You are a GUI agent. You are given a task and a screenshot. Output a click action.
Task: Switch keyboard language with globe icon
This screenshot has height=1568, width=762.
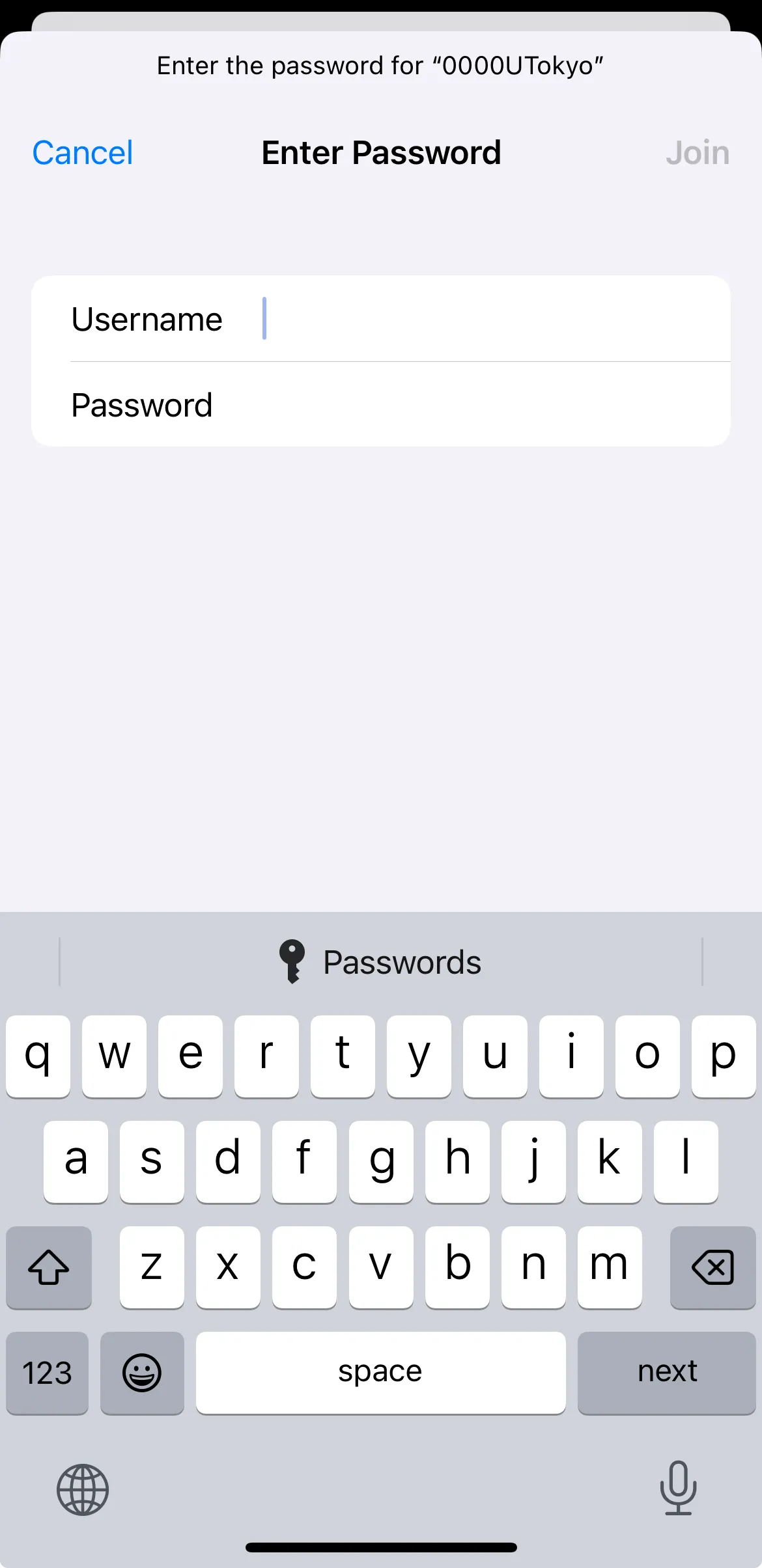tap(83, 1489)
